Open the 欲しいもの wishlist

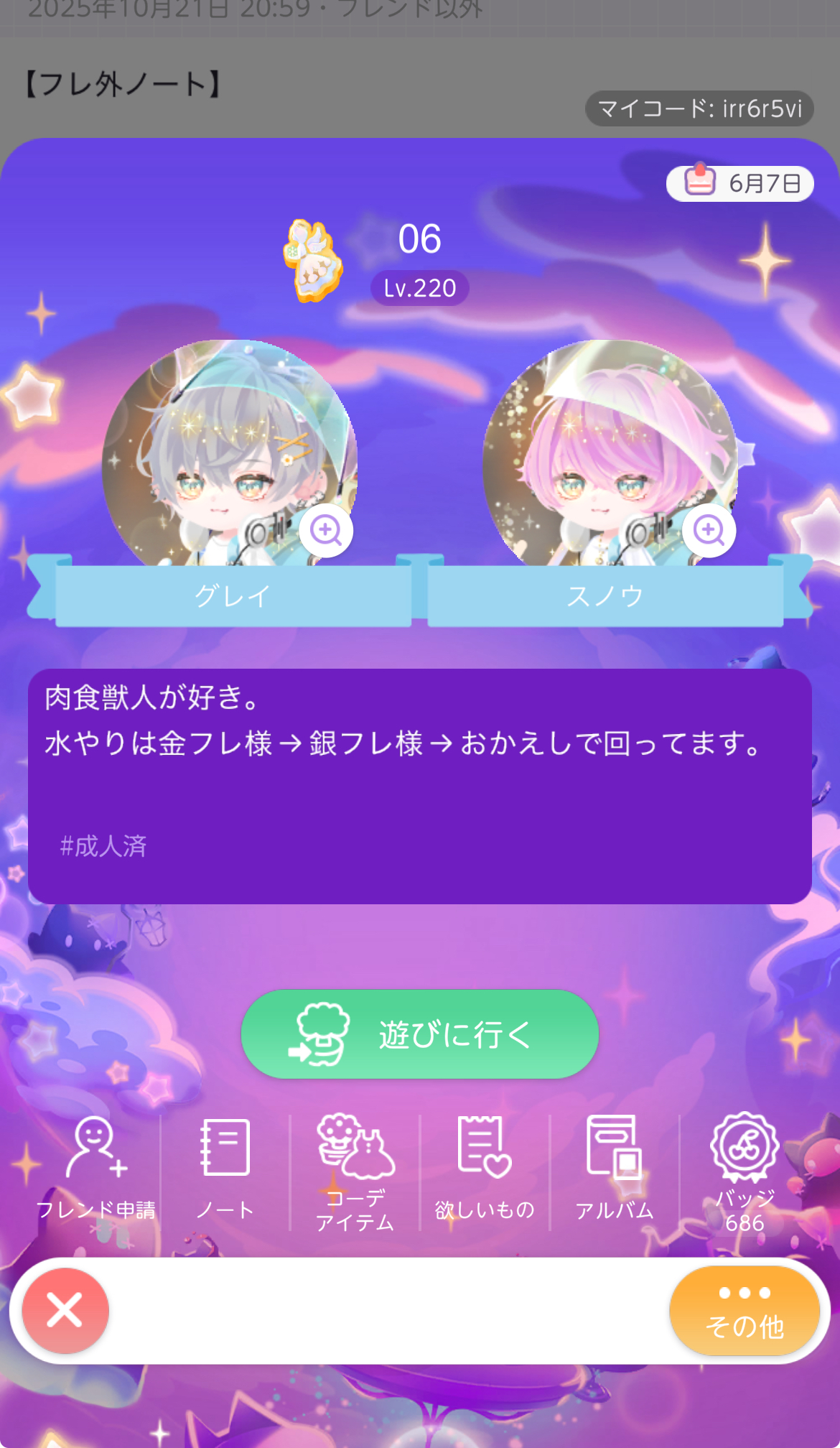tap(485, 1169)
